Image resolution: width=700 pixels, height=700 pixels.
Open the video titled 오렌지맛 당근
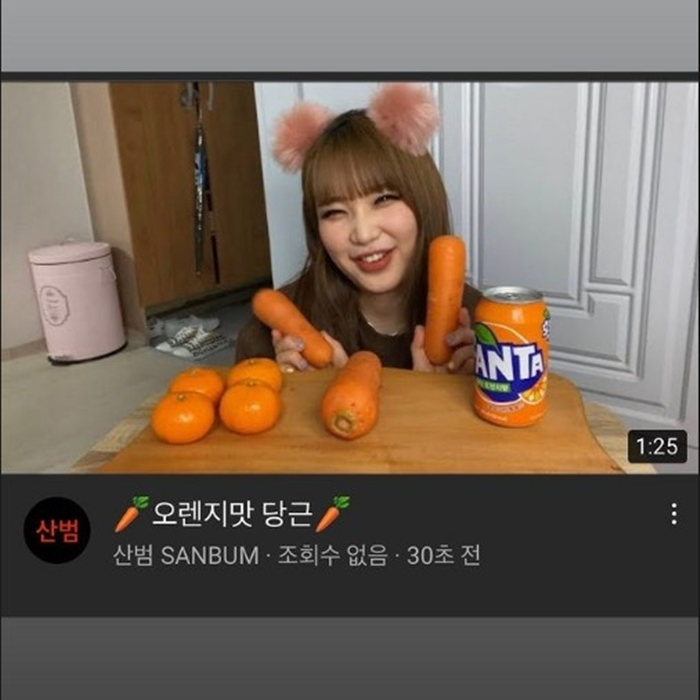point(232,514)
